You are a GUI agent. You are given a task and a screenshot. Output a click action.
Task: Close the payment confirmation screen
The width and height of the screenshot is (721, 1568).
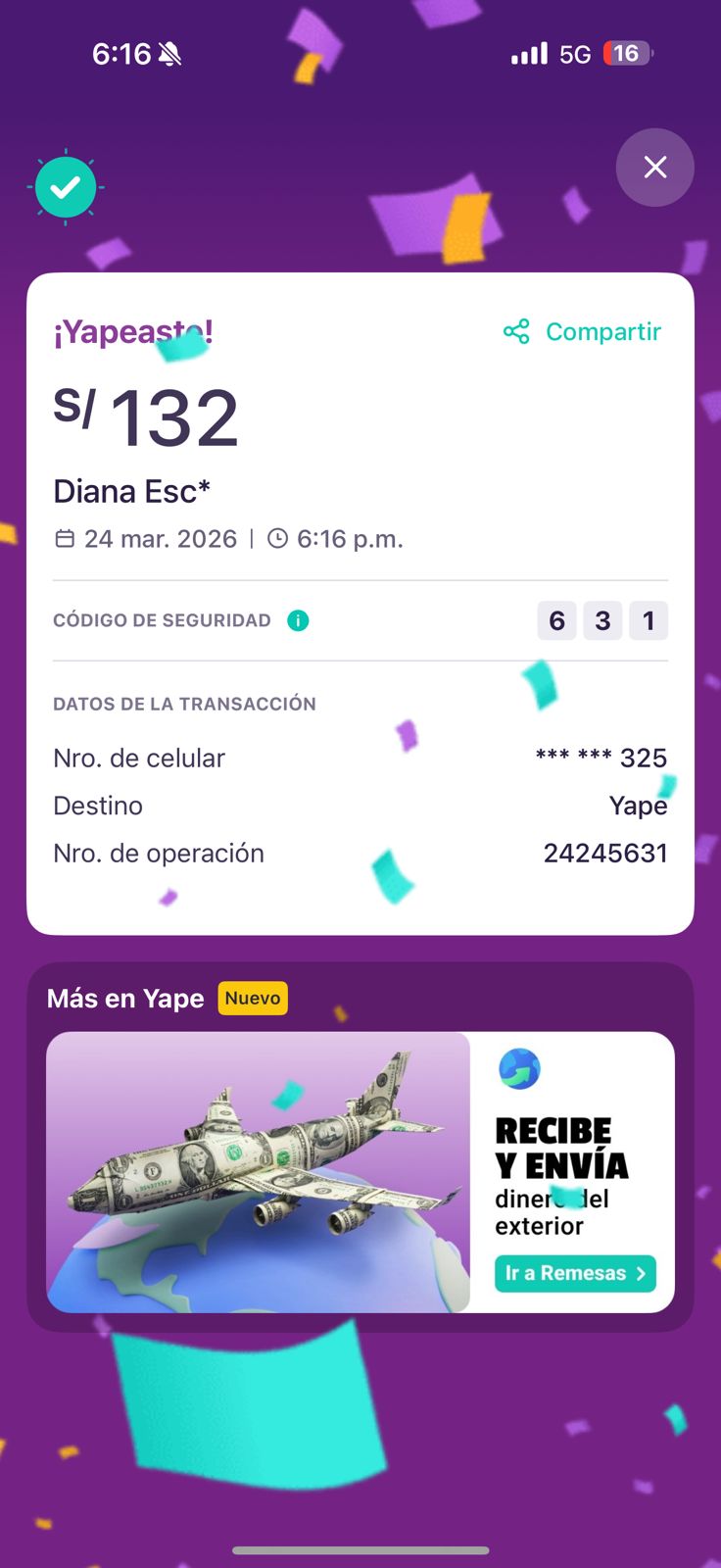(654, 168)
